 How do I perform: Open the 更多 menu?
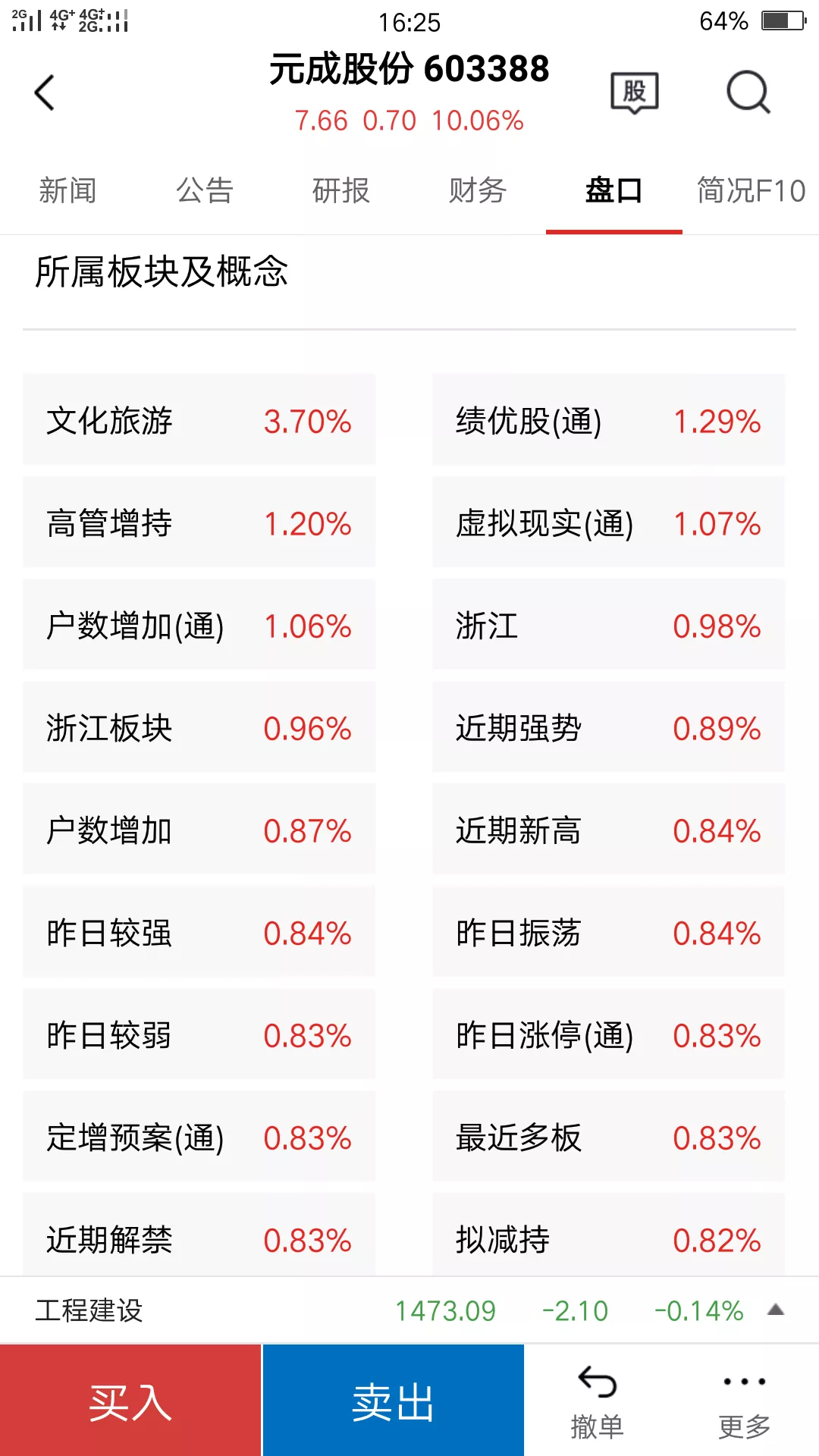click(744, 1401)
